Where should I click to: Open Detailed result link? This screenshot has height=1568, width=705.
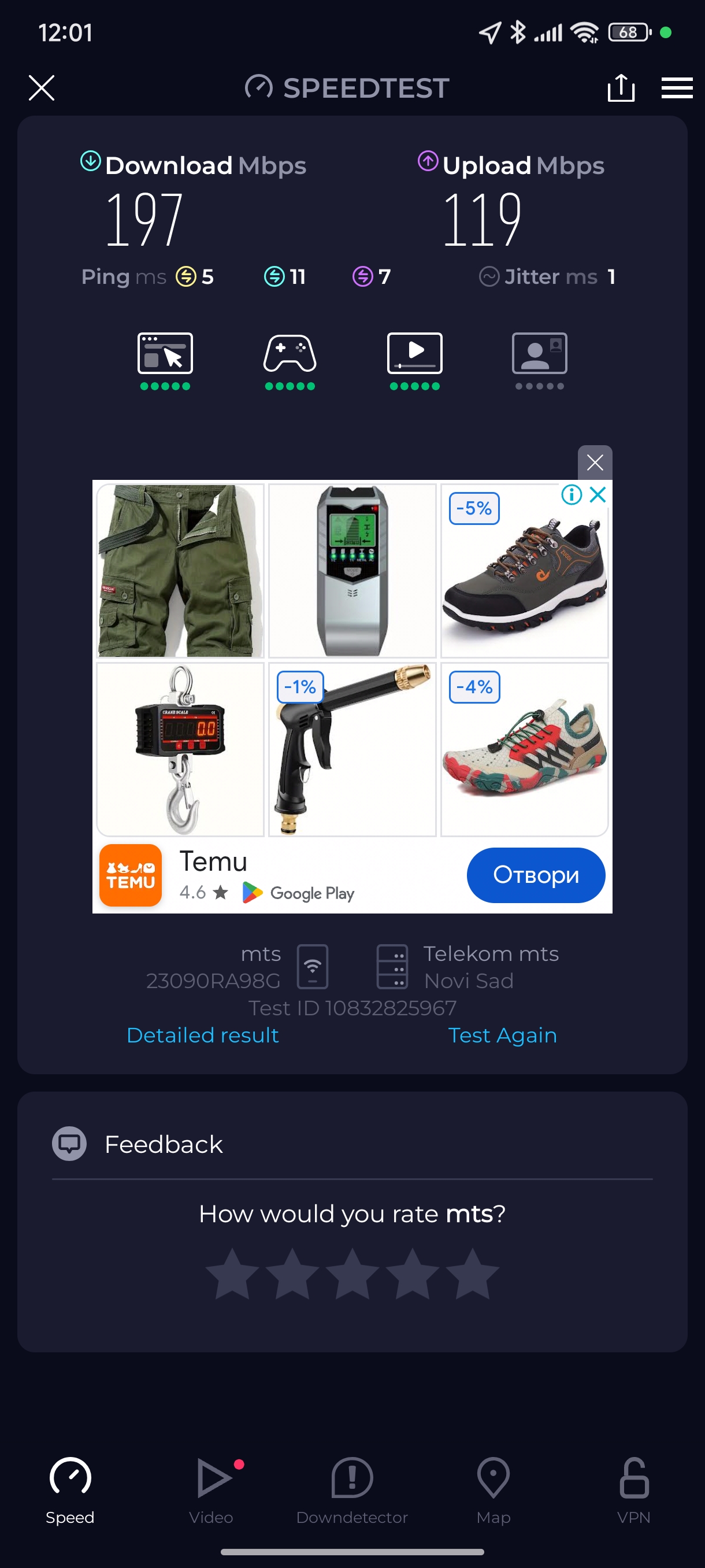[203, 1035]
